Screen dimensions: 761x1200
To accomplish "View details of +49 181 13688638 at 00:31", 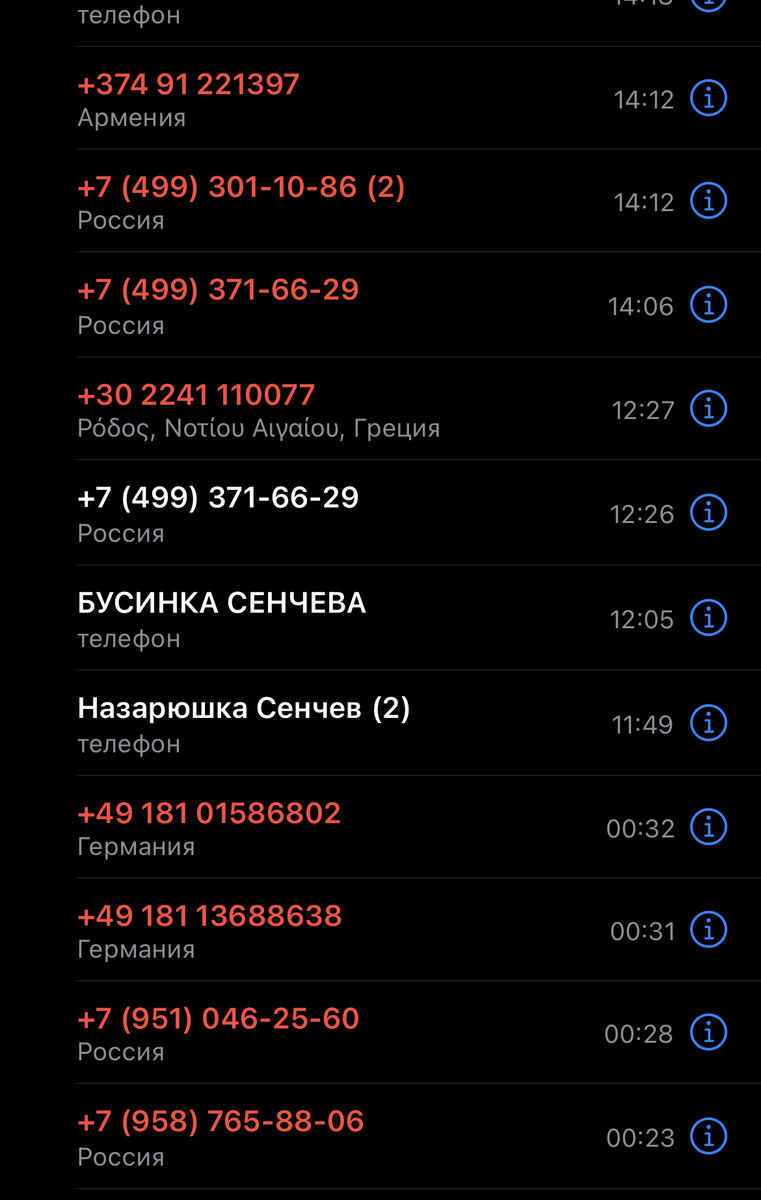I will (x=708, y=930).
